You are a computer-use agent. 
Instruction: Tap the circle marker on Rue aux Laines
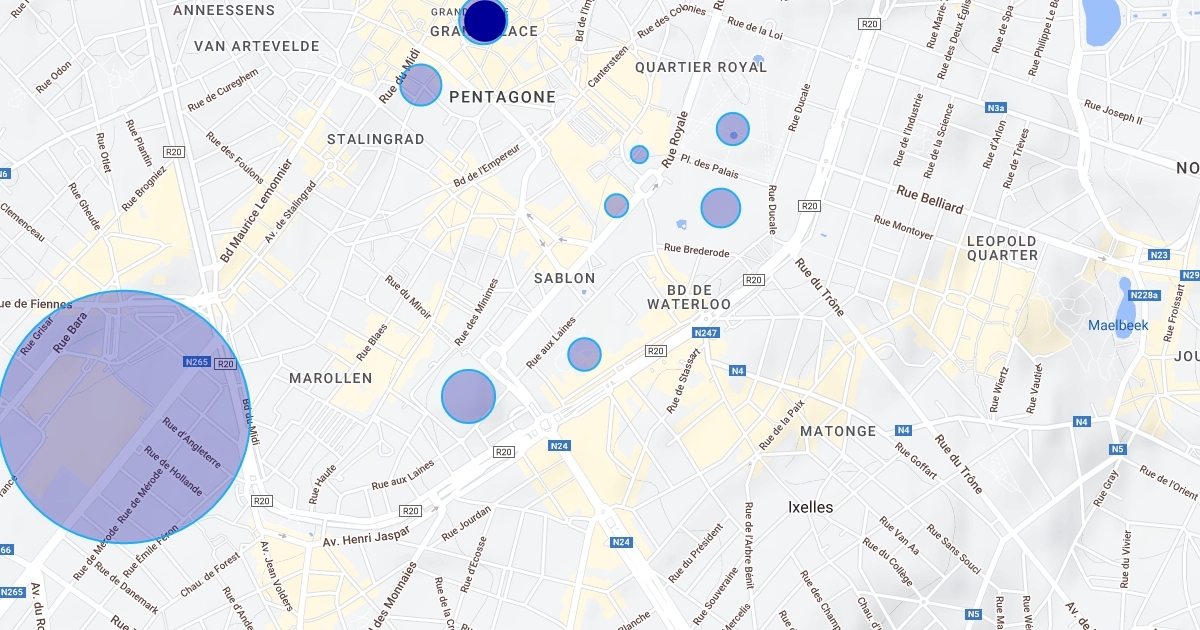[x=584, y=354]
